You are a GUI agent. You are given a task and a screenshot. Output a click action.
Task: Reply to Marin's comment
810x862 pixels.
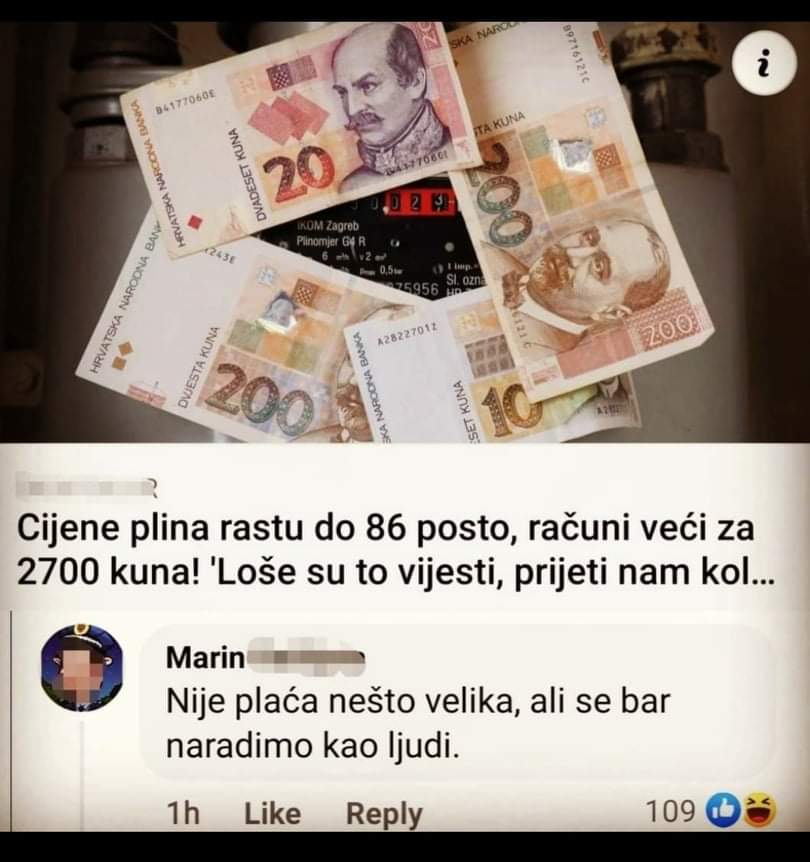384,814
